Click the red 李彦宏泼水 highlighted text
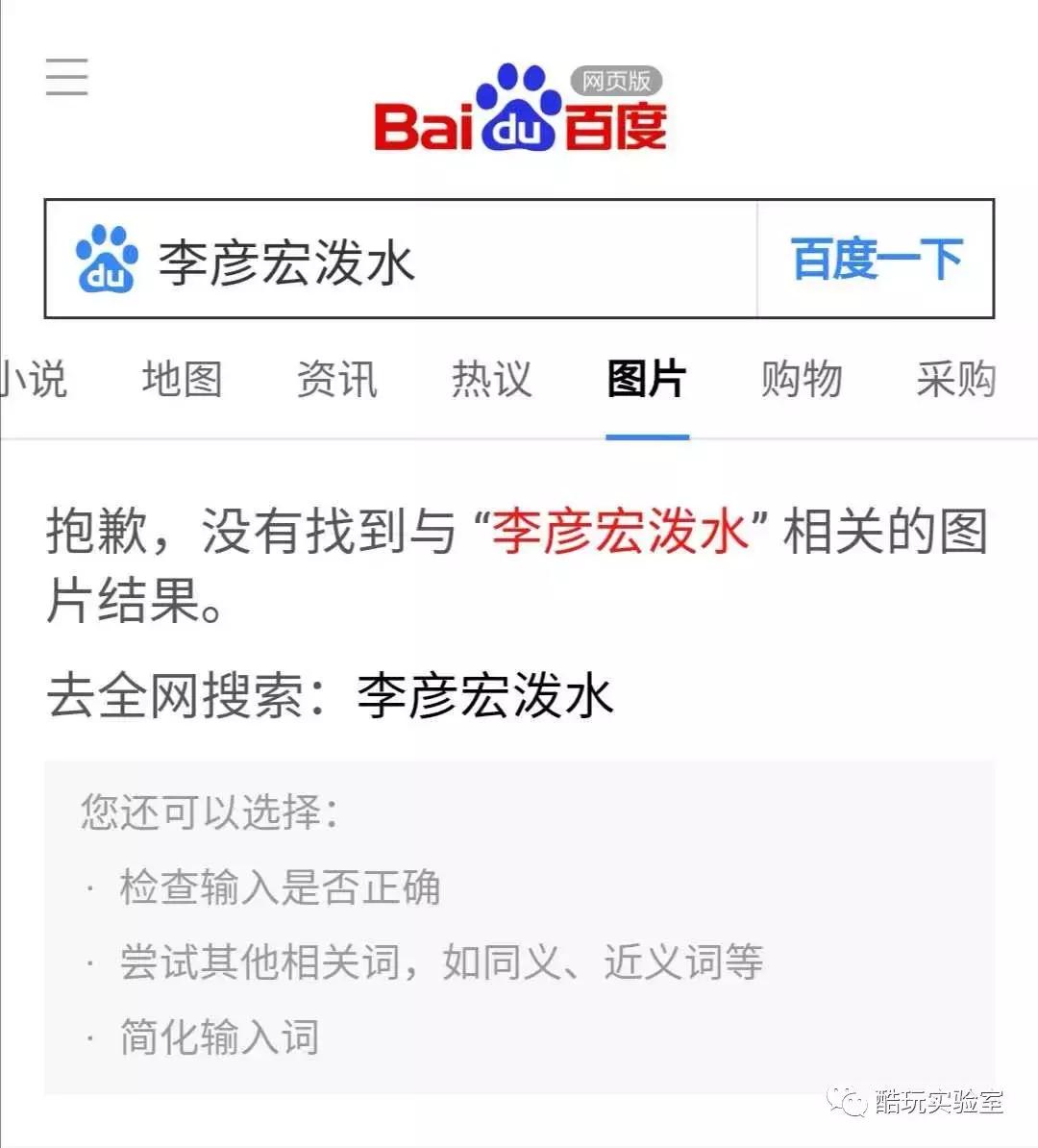The width and height of the screenshot is (1038, 1148). point(621,532)
